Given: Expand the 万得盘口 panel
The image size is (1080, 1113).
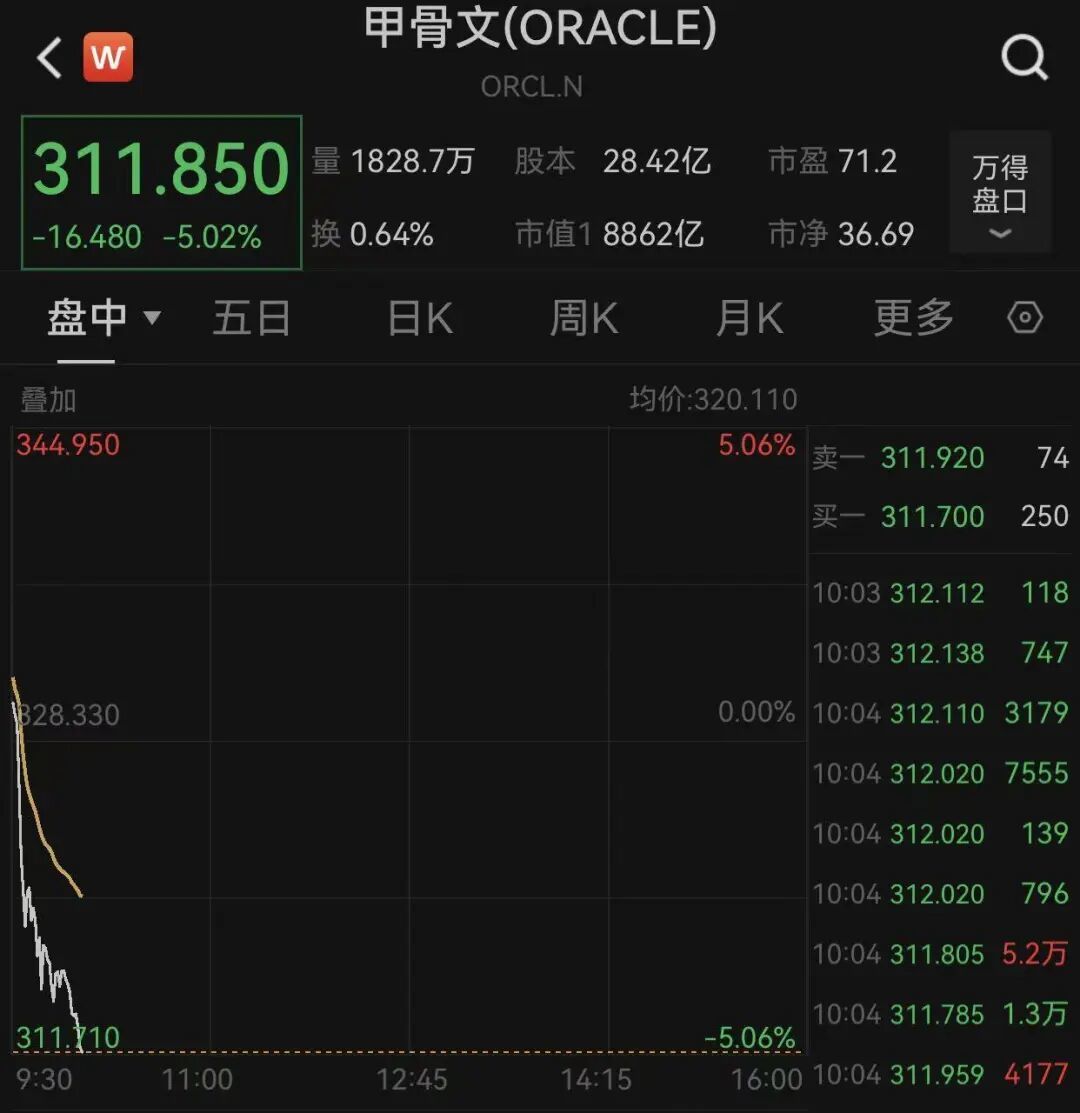Looking at the screenshot, I should click(x=1000, y=192).
